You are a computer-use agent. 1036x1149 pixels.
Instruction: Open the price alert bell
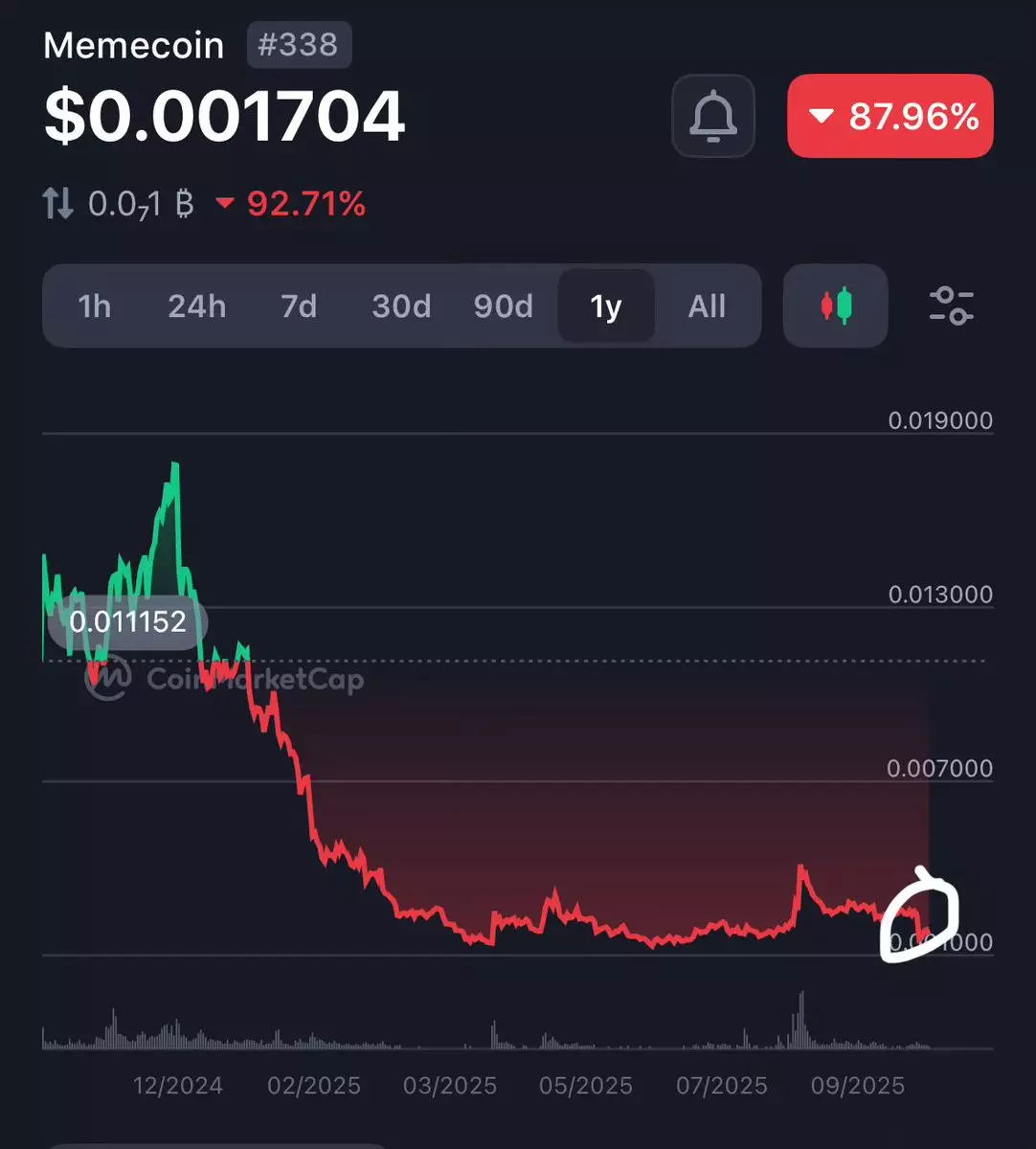point(713,117)
